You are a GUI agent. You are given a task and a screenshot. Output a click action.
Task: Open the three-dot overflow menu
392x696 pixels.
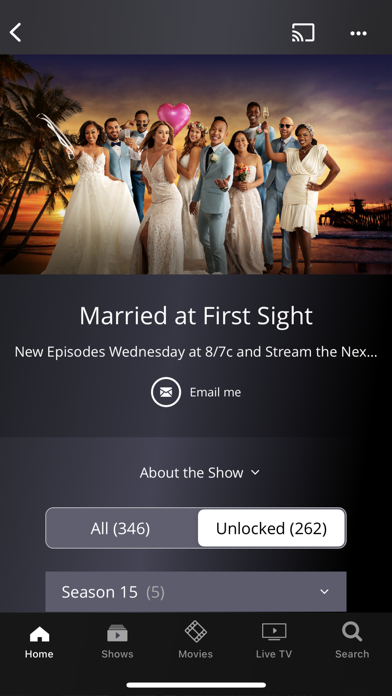click(358, 33)
